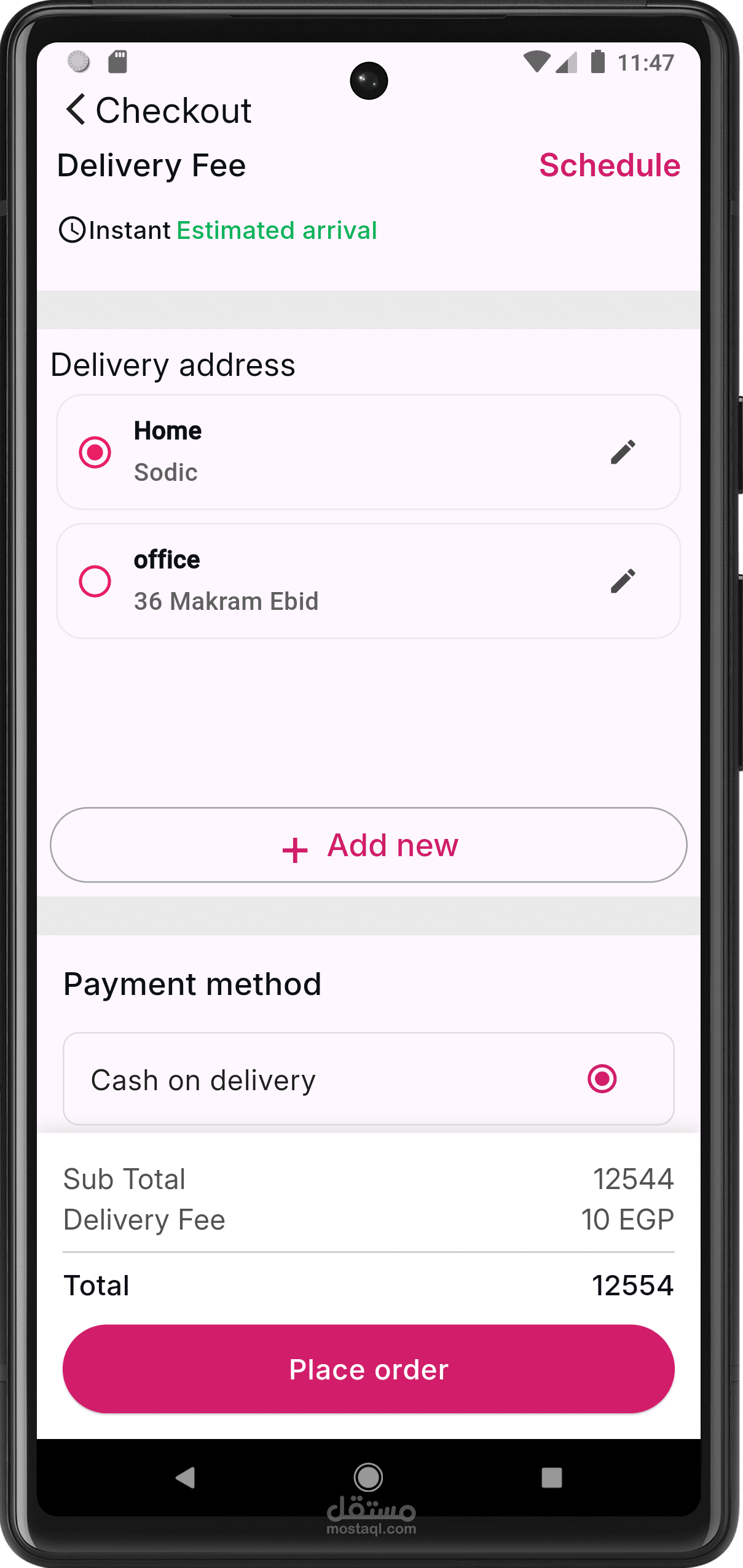Select the Home address radio button
This screenshot has height=1568, width=743.
[x=95, y=452]
